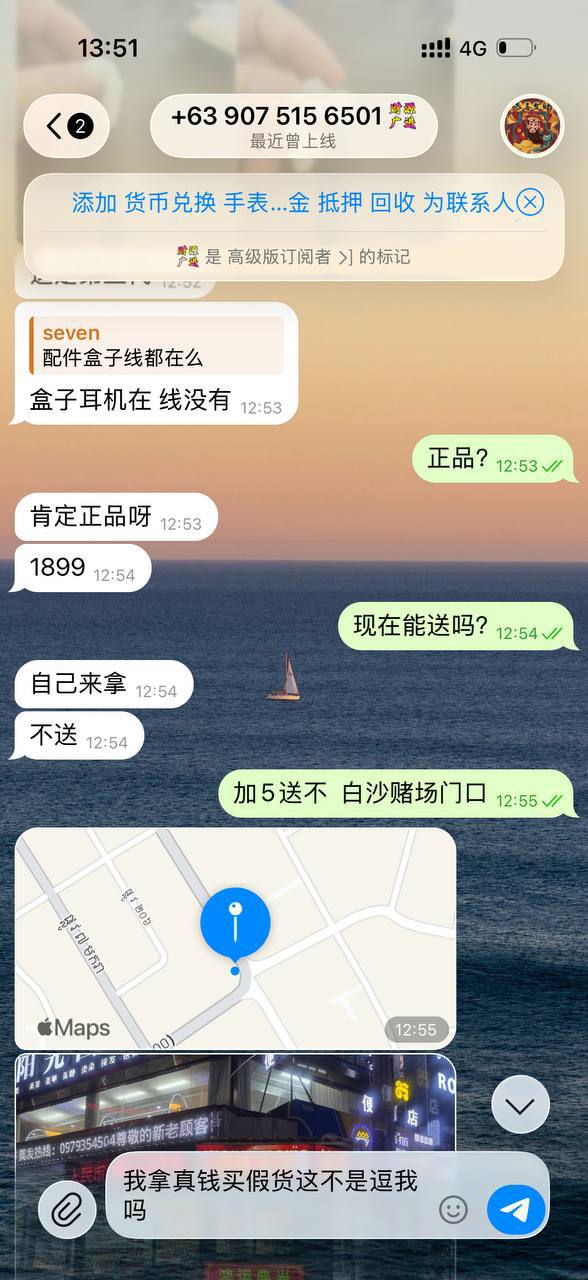
Task: Go back to the chat list
Action: [66, 126]
